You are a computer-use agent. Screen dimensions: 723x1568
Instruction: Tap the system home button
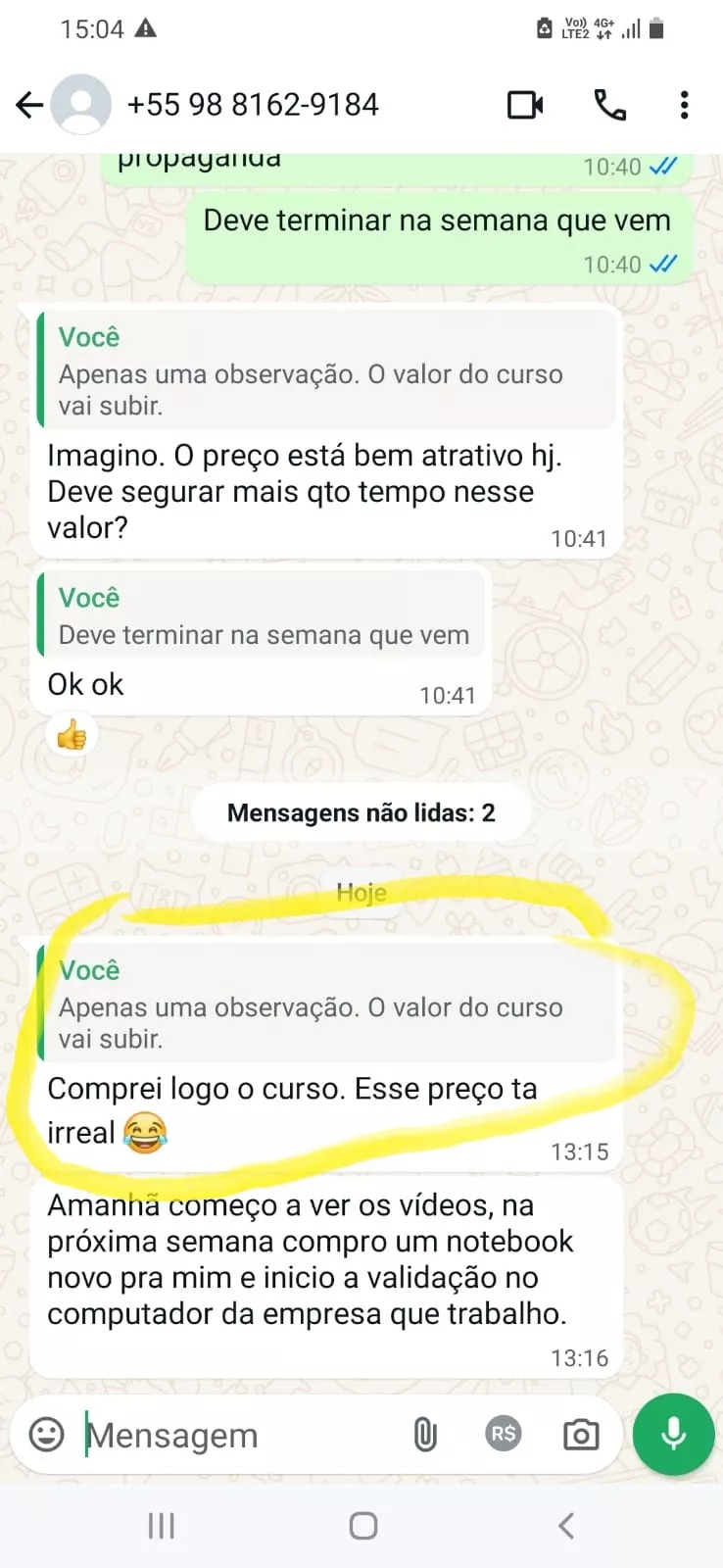362,1526
